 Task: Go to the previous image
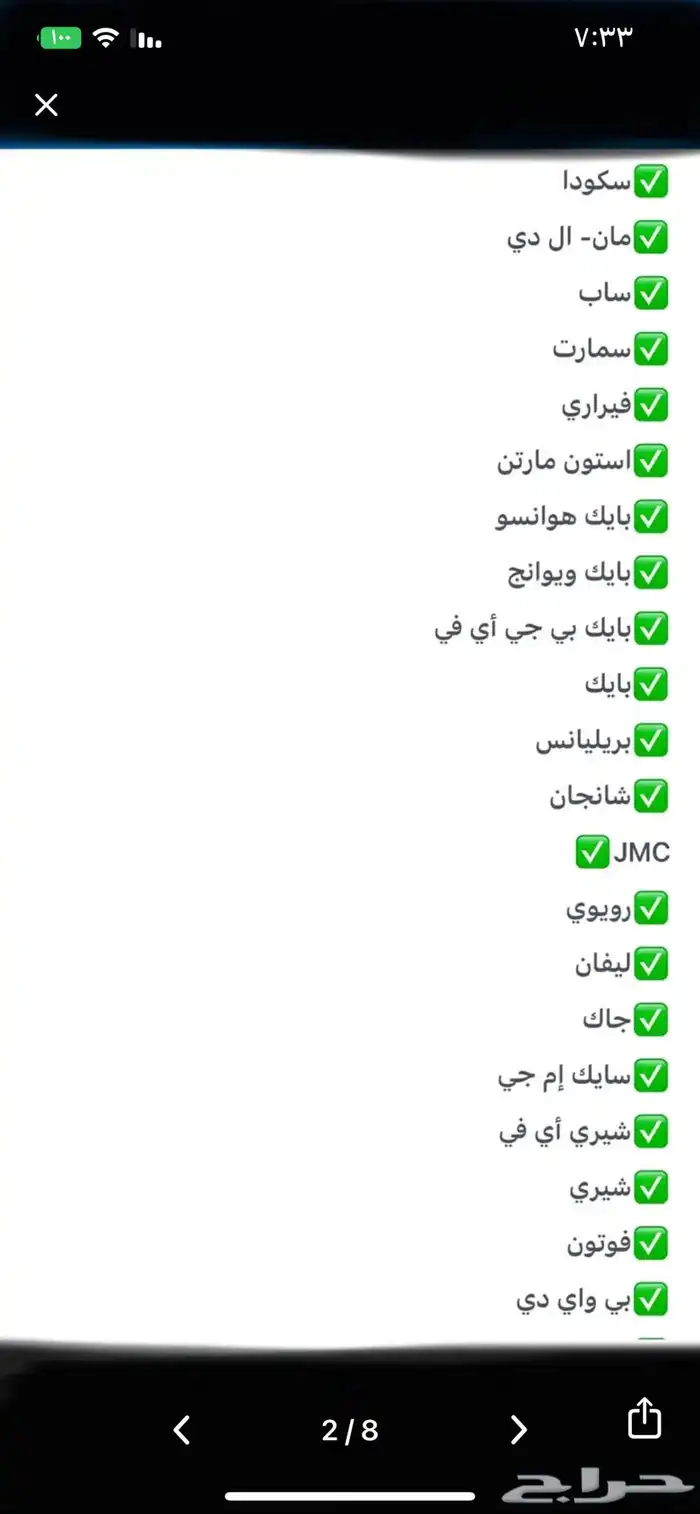[x=181, y=1430]
